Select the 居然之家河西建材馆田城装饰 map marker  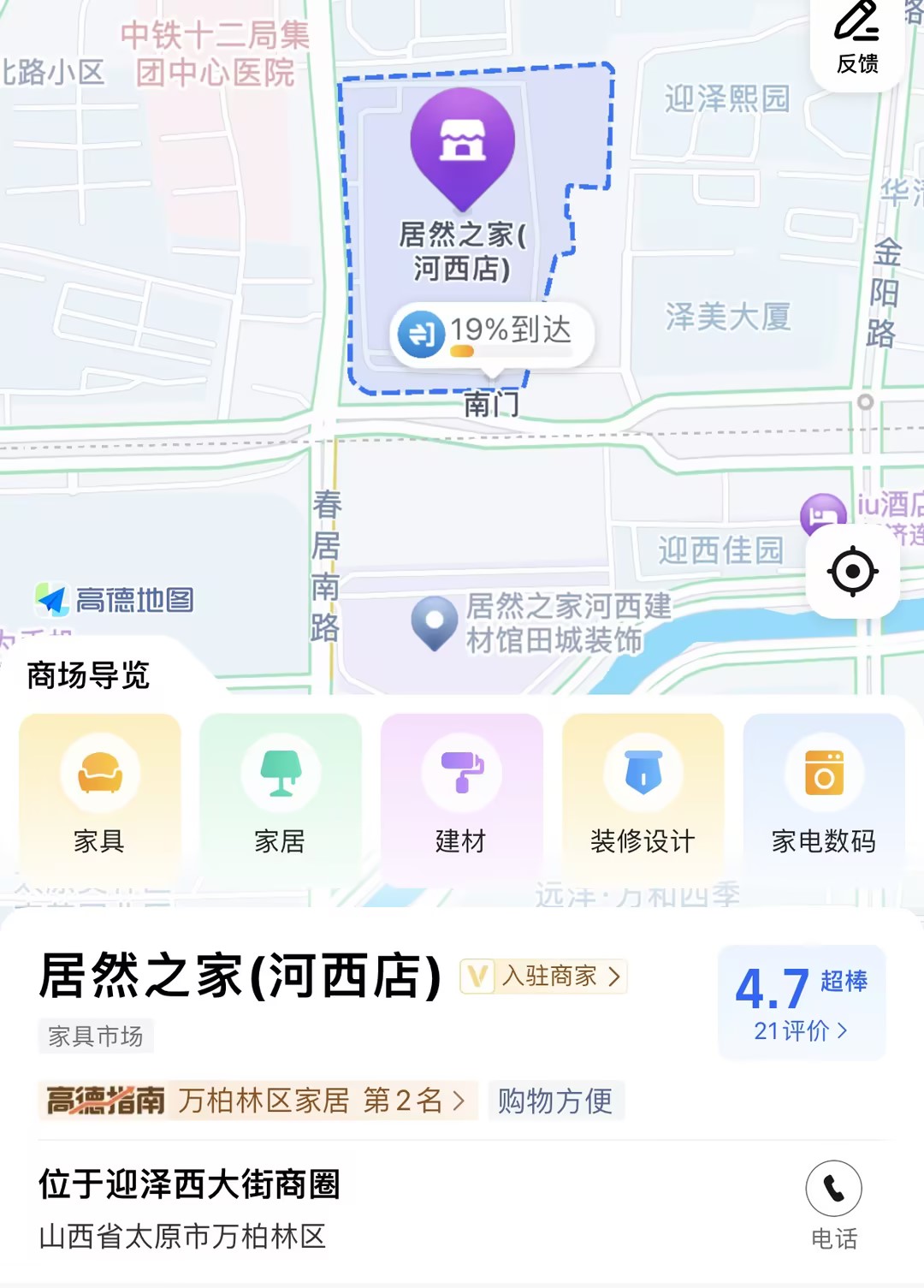coord(435,621)
